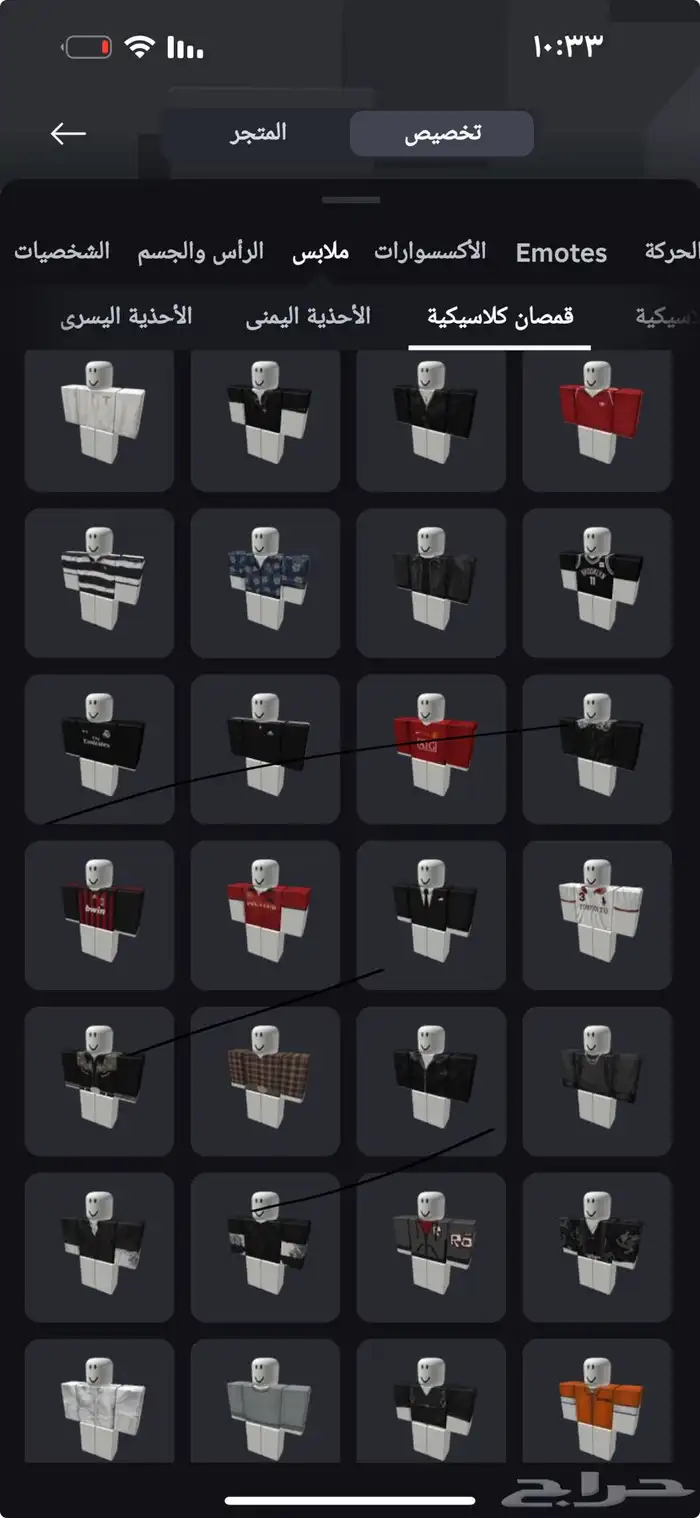Select the orange shirt
The image size is (700, 1518).
pos(597,1412)
